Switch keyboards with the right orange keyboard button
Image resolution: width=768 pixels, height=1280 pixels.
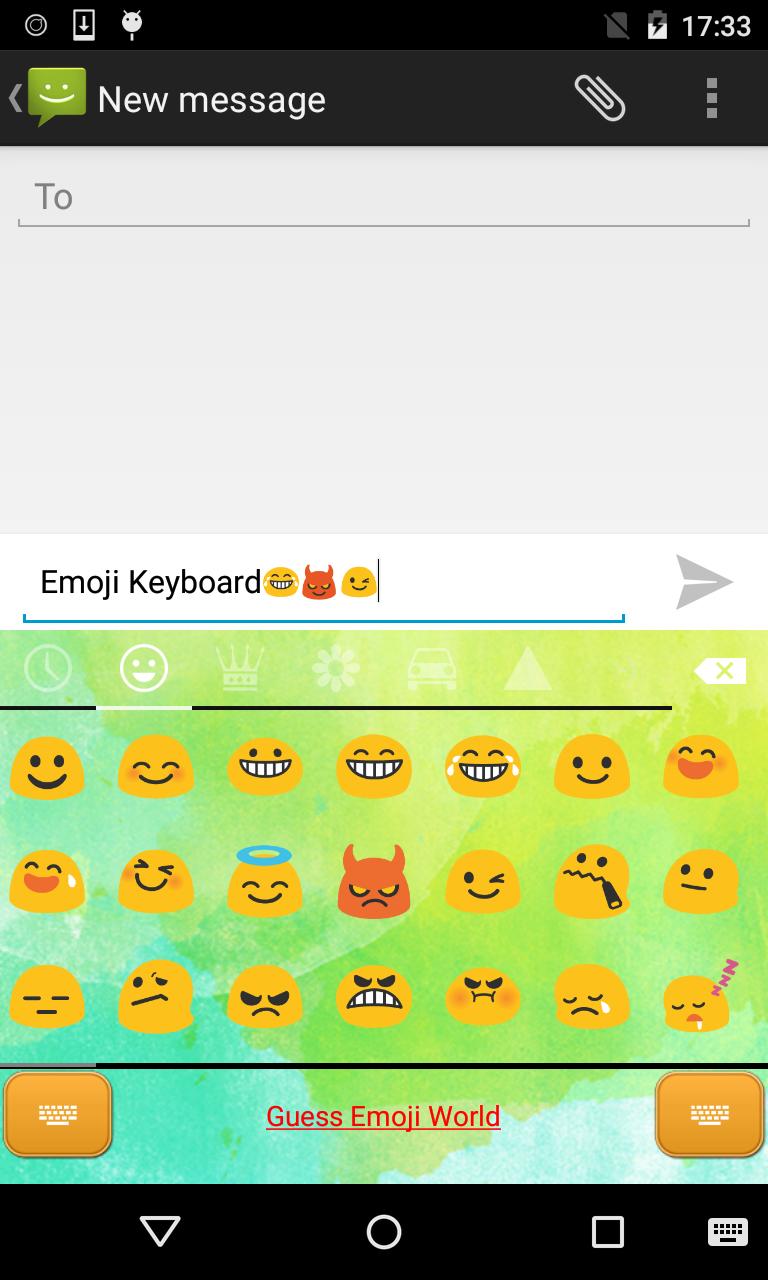(709, 1114)
